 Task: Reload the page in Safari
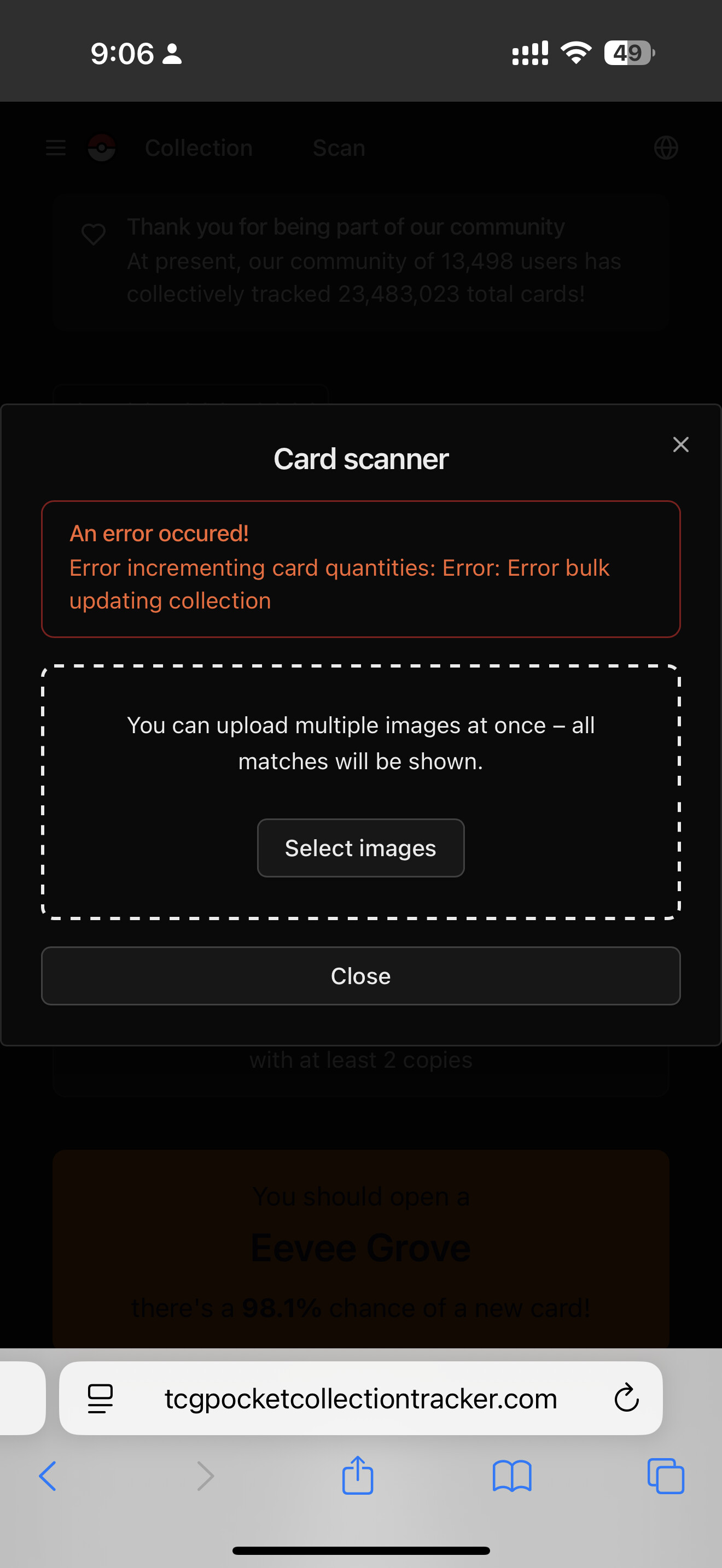click(626, 1398)
